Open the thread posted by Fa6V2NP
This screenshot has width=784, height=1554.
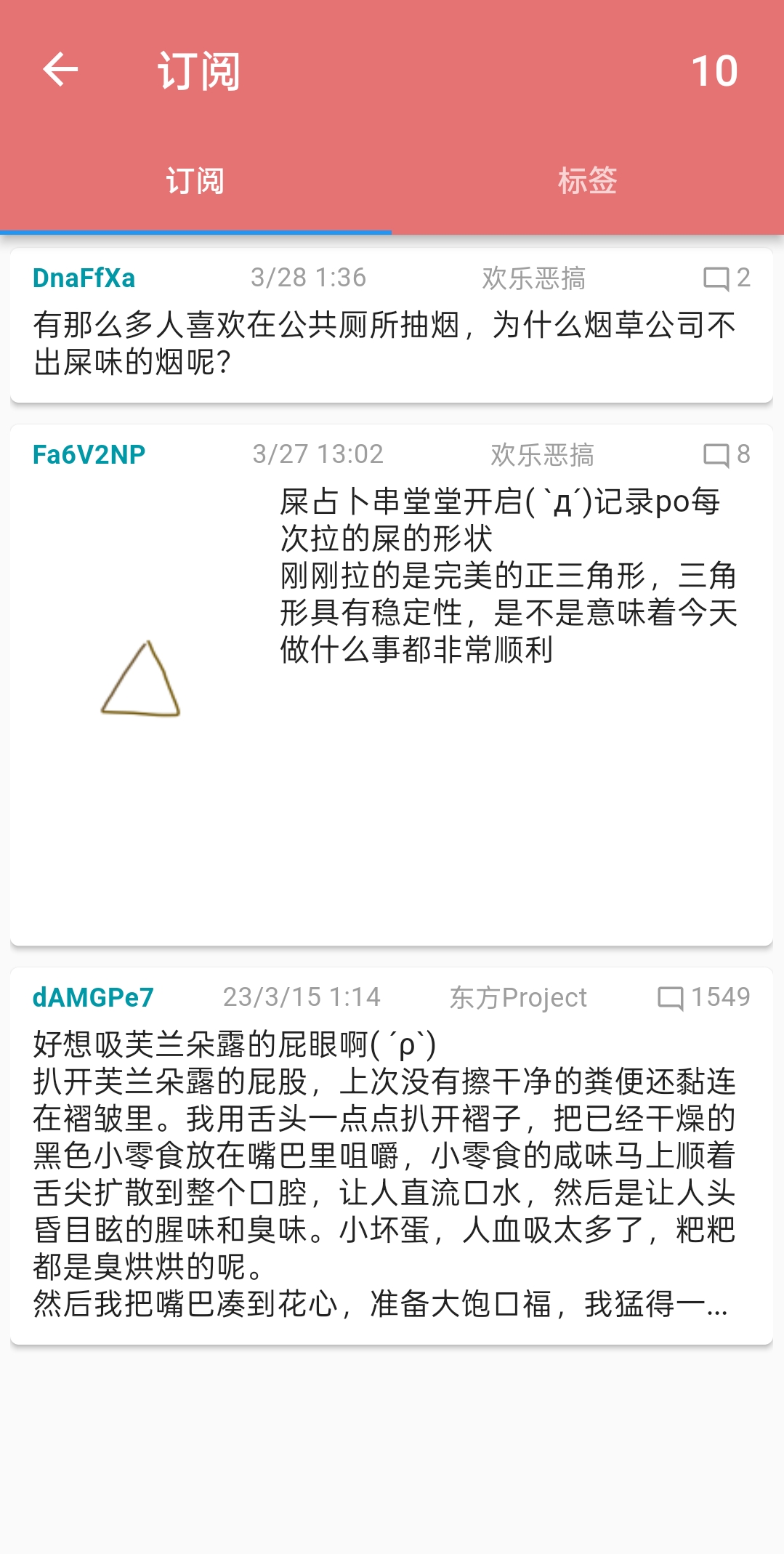(x=509, y=574)
